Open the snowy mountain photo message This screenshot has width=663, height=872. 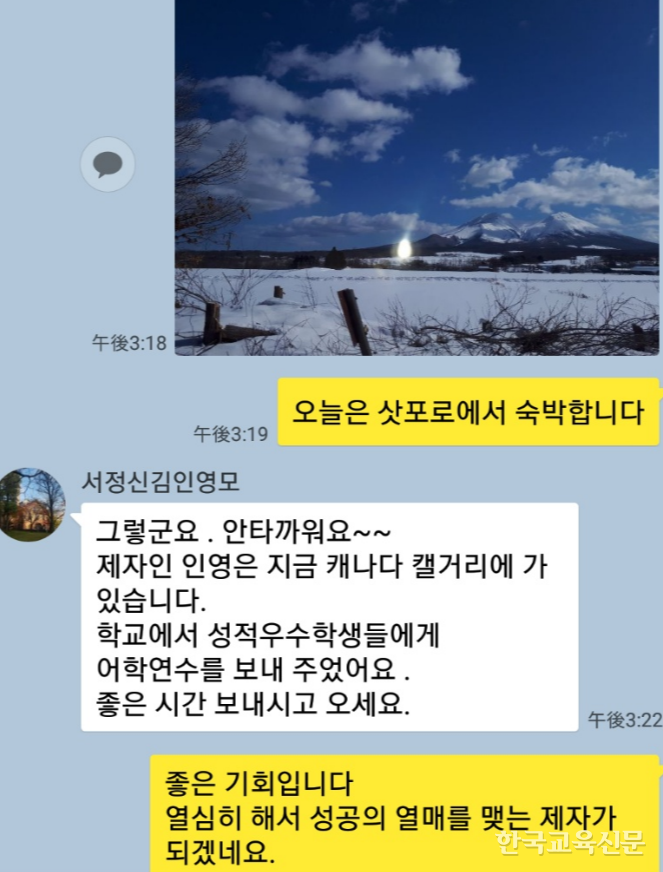417,177
